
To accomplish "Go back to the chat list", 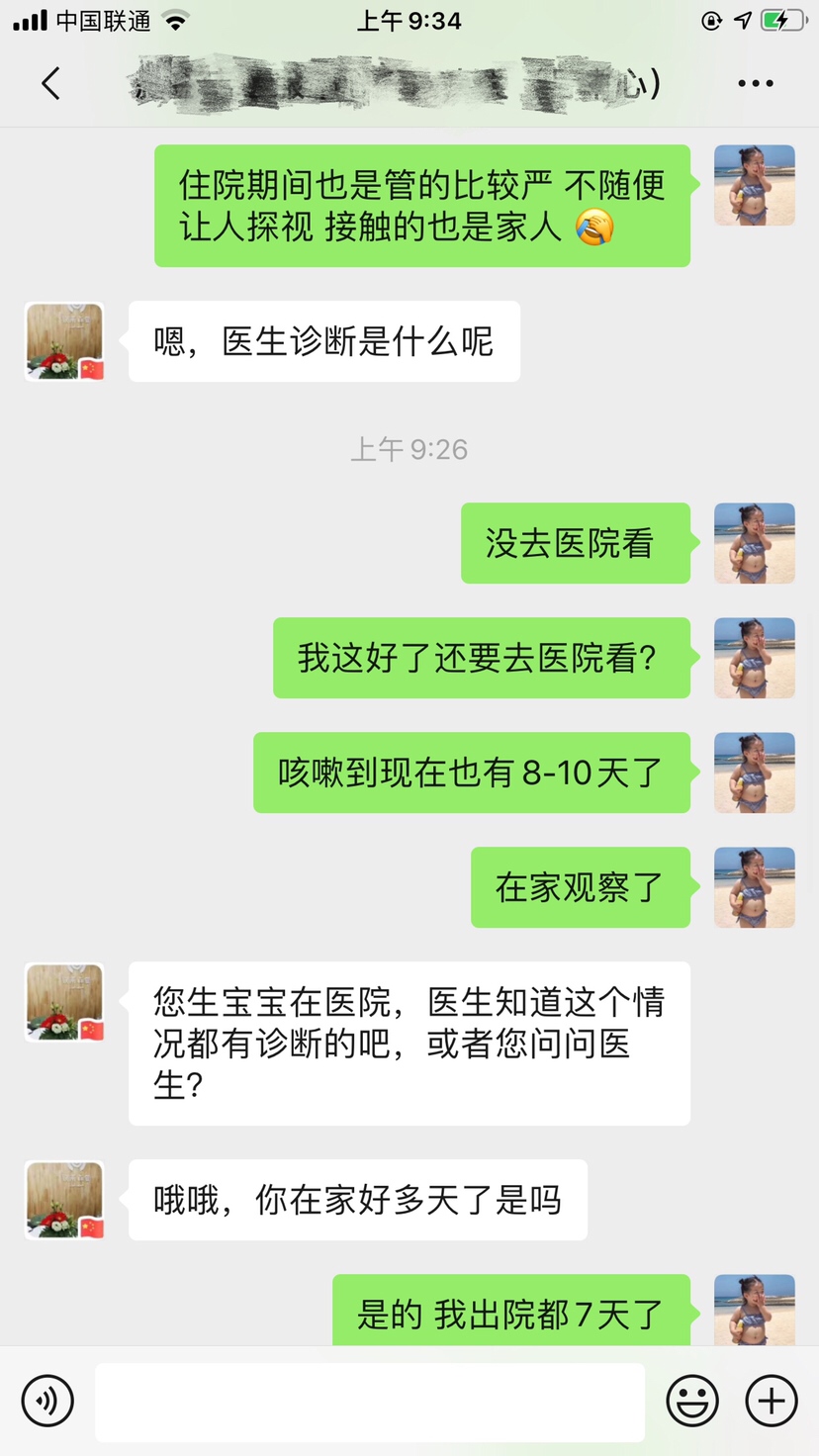I will (x=51, y=84).
